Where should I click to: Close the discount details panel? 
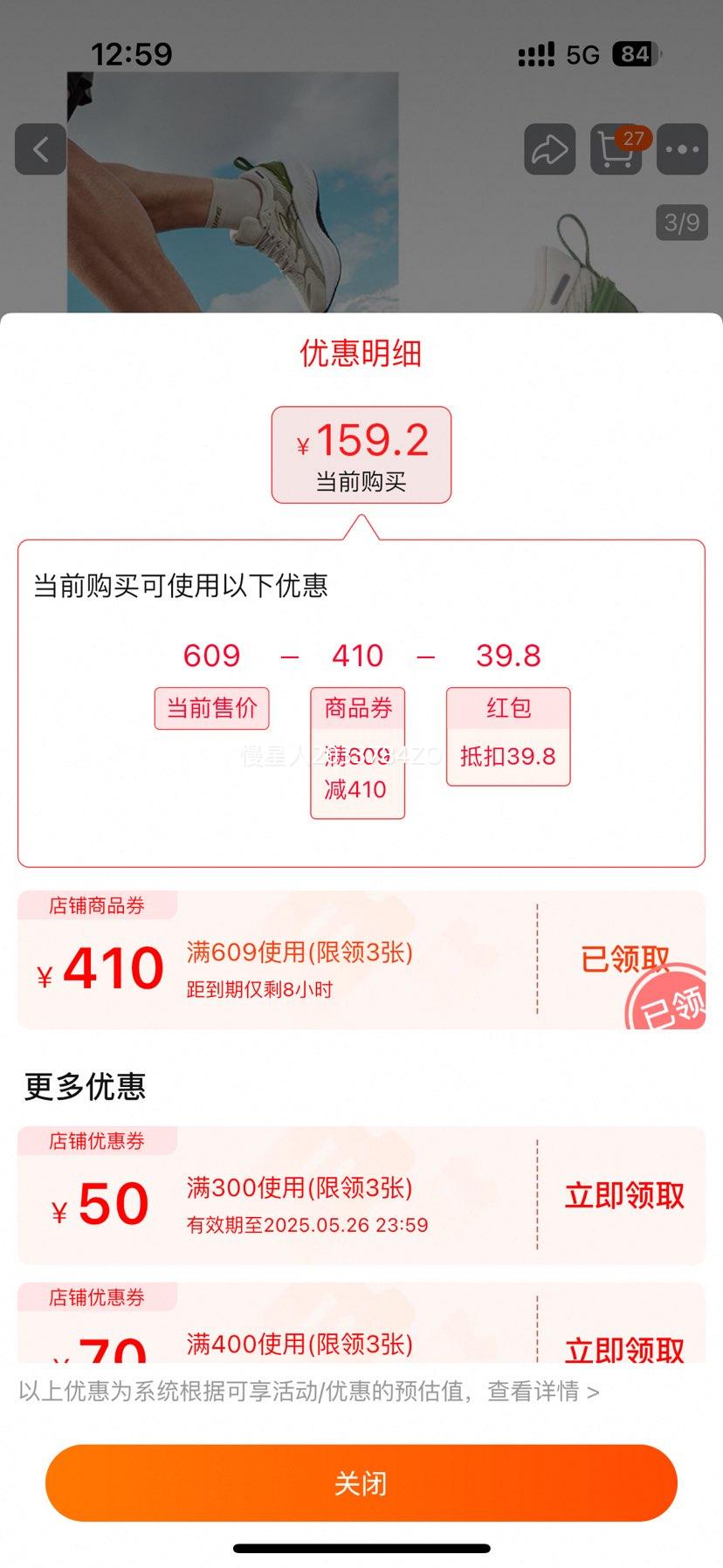point(361,1482)
